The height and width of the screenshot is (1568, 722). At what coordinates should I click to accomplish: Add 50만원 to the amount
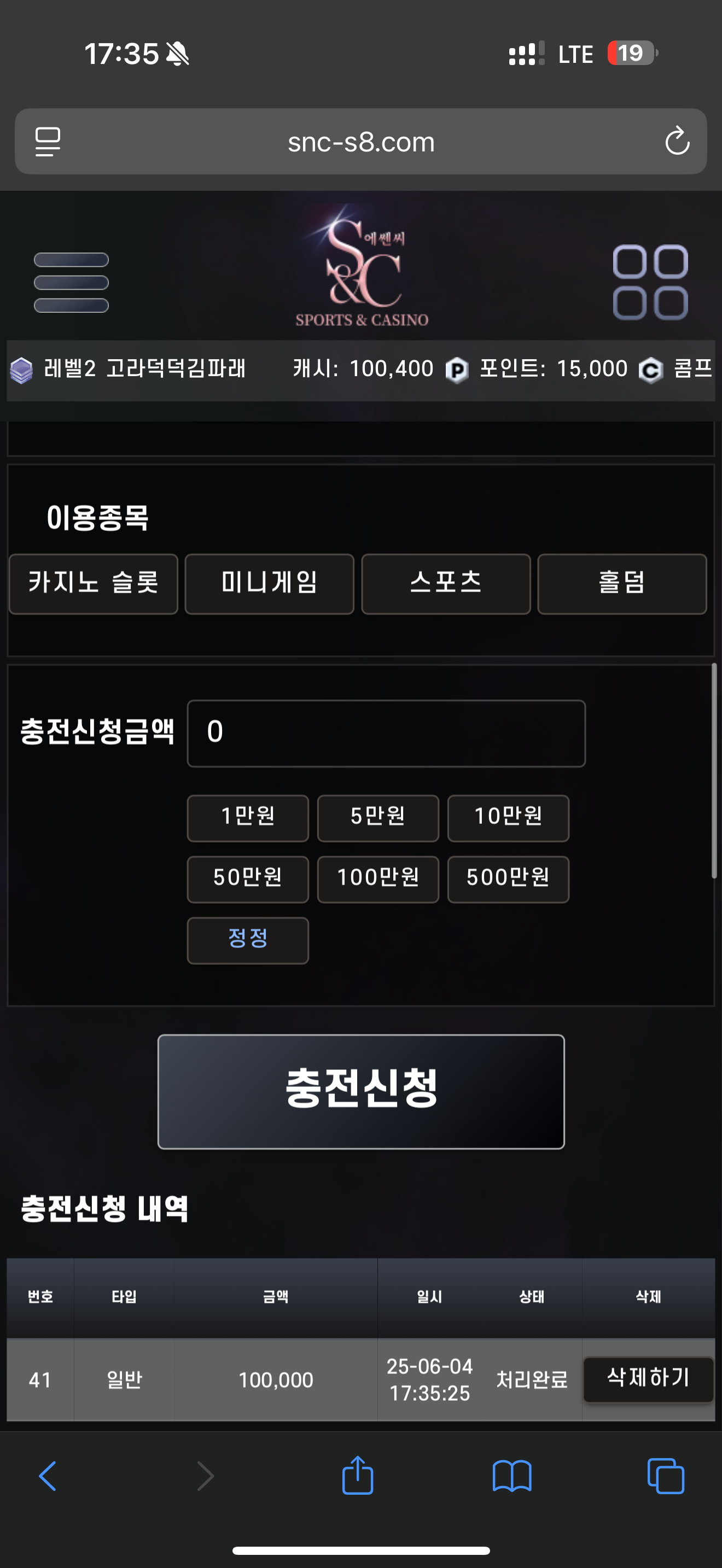248,879
